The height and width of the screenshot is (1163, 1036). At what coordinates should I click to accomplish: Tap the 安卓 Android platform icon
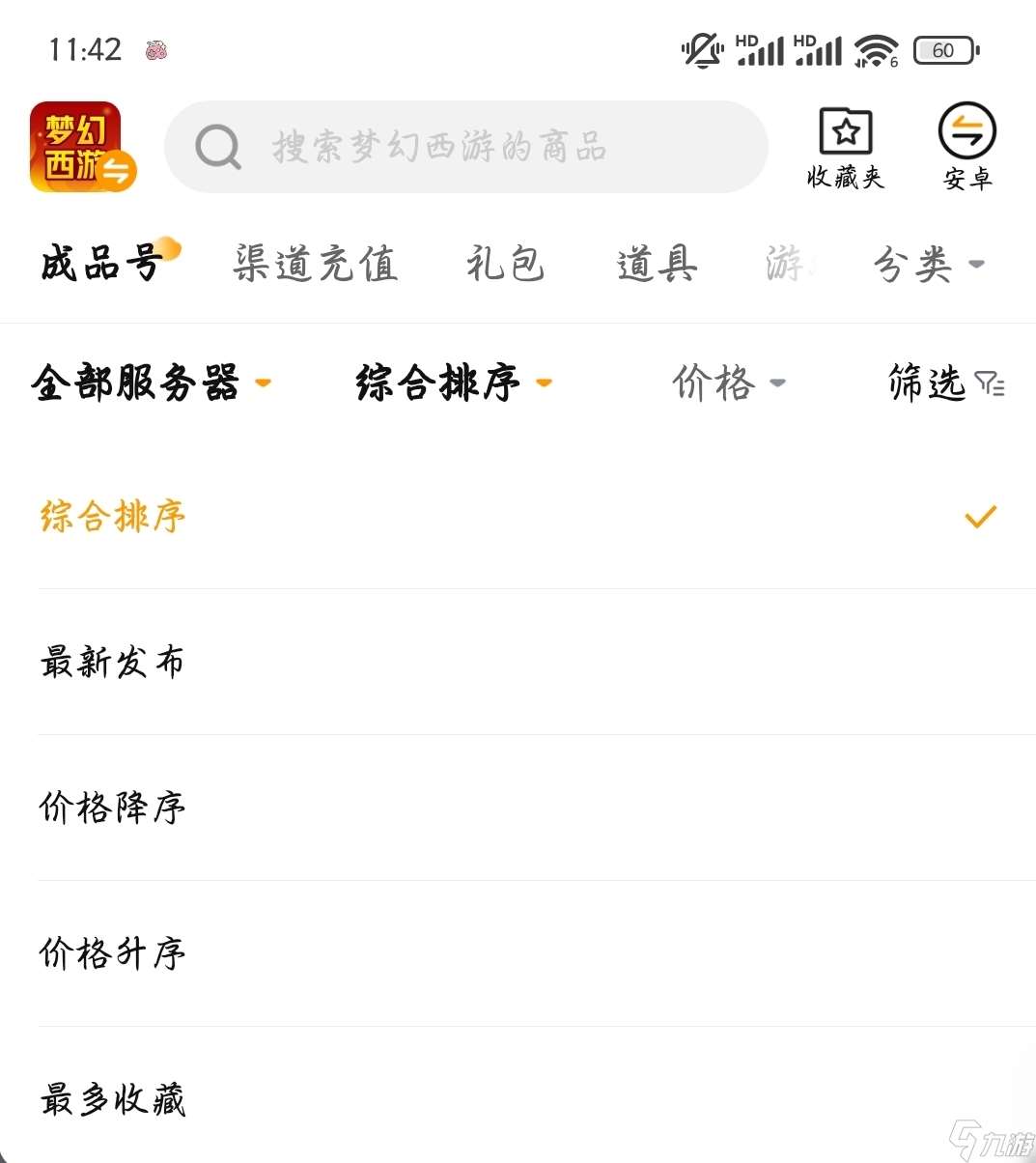(966, 147)
